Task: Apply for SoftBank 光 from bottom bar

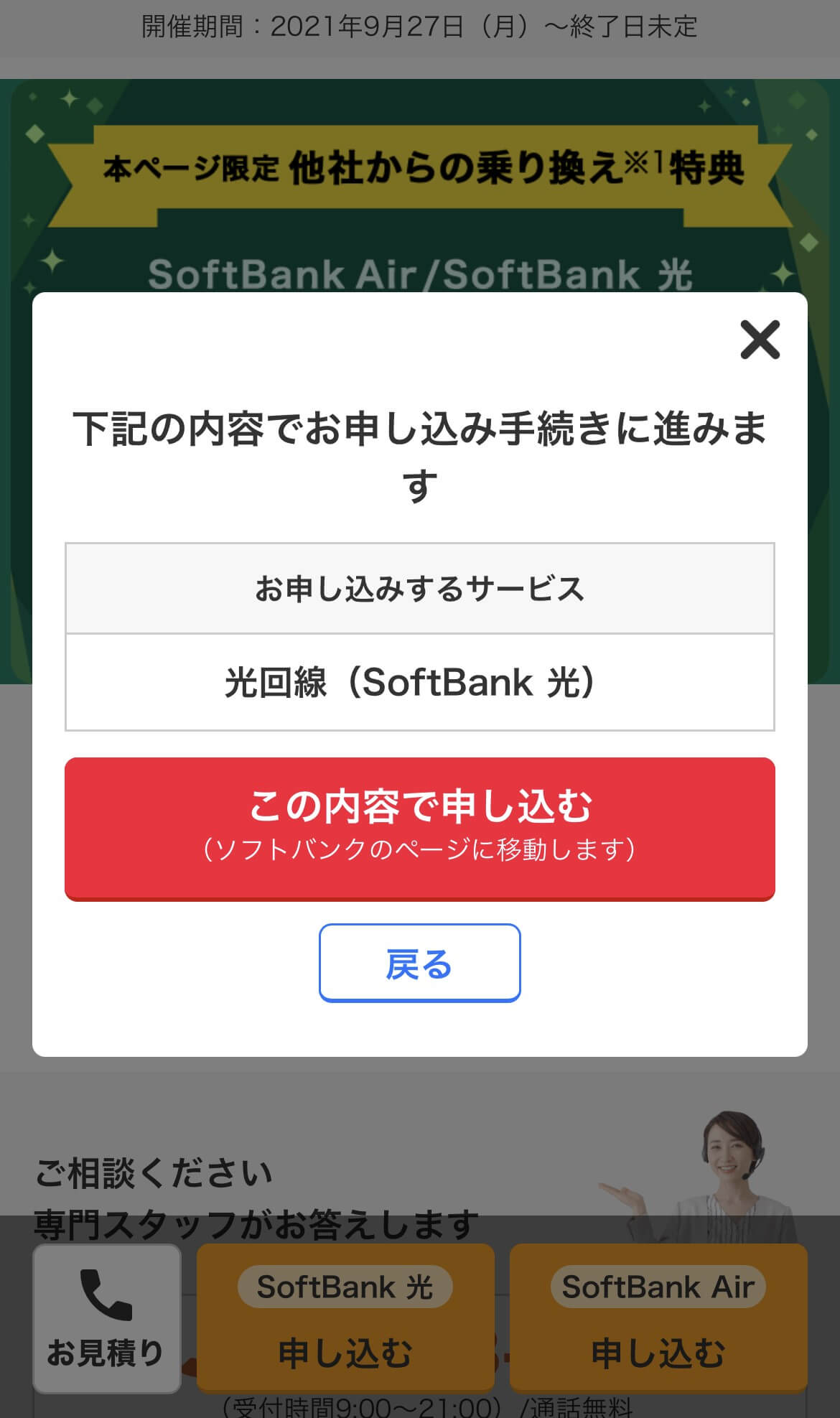Action: click(345, 1318)
